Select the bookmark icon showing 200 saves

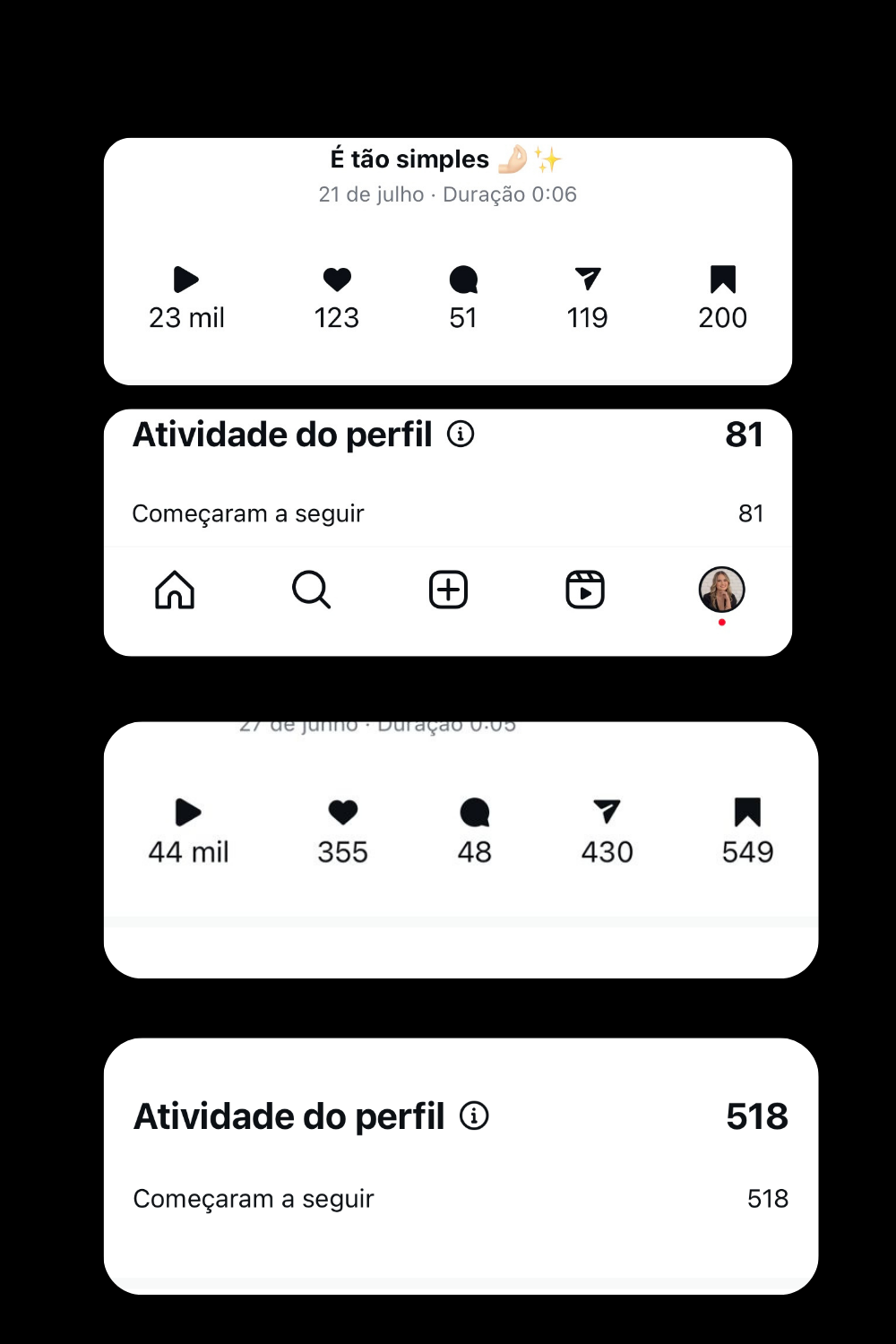pos(723,280)
